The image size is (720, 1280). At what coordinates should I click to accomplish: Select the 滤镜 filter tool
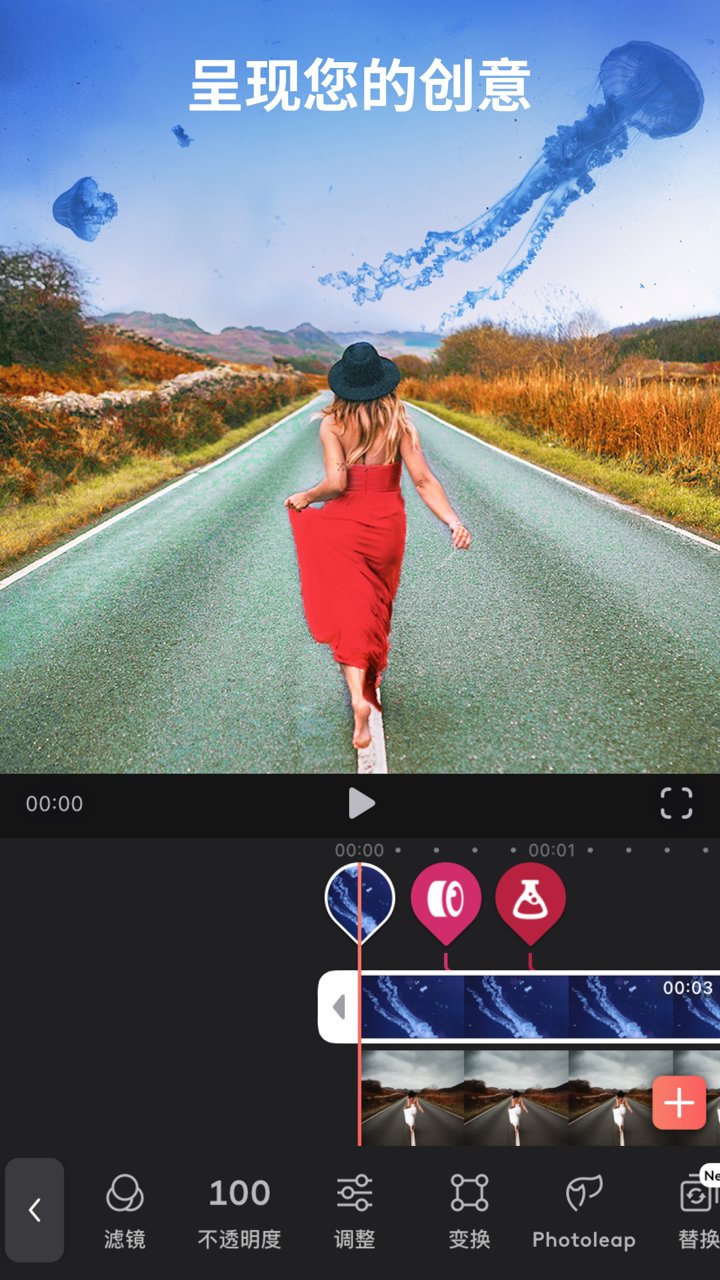124,1210
